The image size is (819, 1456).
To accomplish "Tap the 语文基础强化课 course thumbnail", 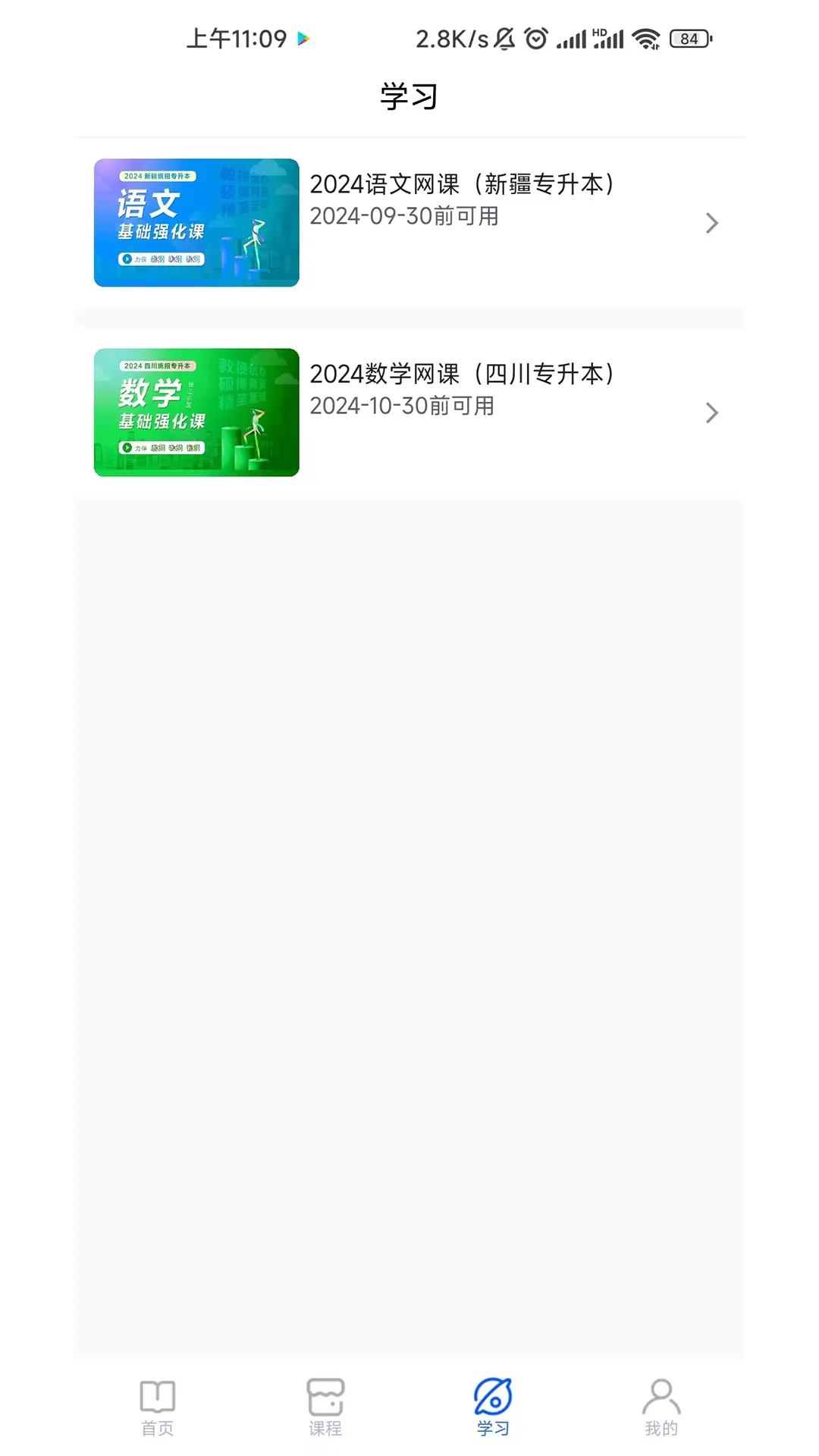I will click(196, 223).
